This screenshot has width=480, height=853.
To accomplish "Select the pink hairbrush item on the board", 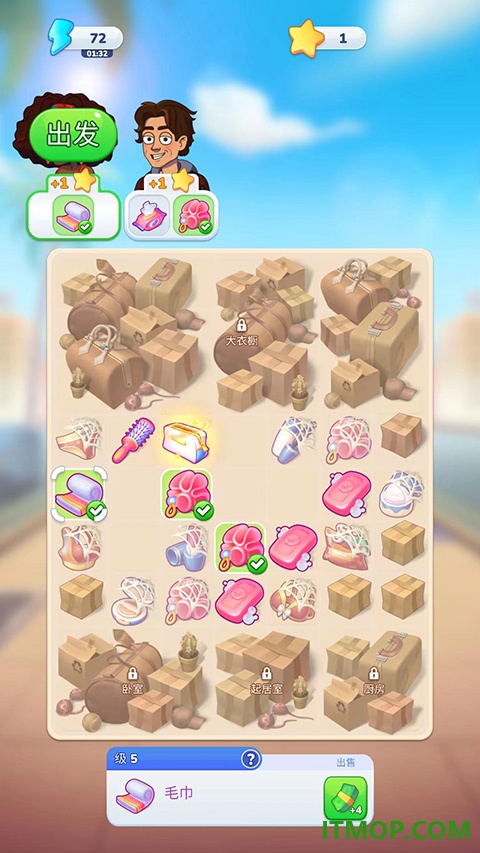I will (x=133, y=440).
